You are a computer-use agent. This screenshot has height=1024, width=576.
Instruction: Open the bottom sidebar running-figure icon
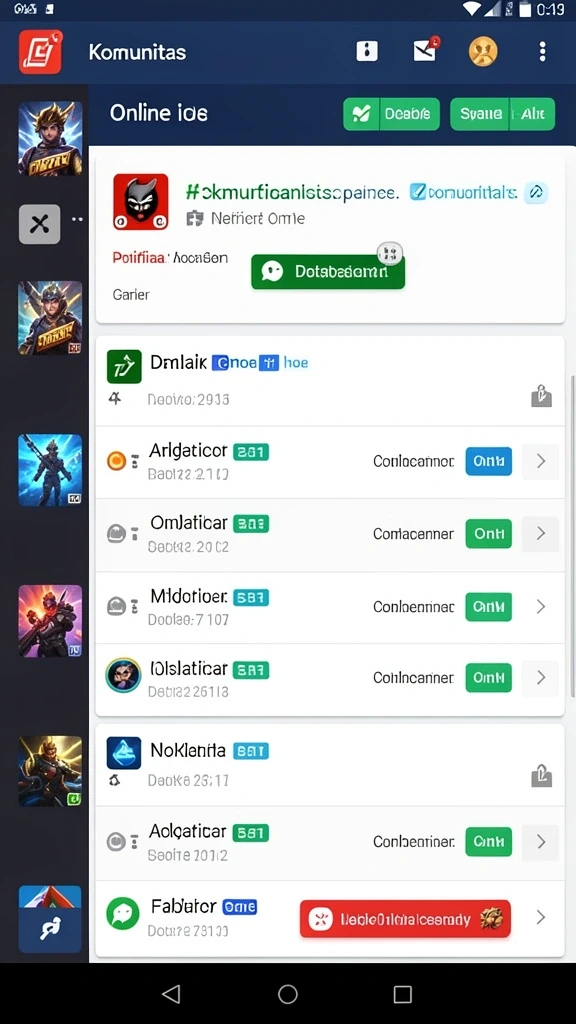coord(50,929)
